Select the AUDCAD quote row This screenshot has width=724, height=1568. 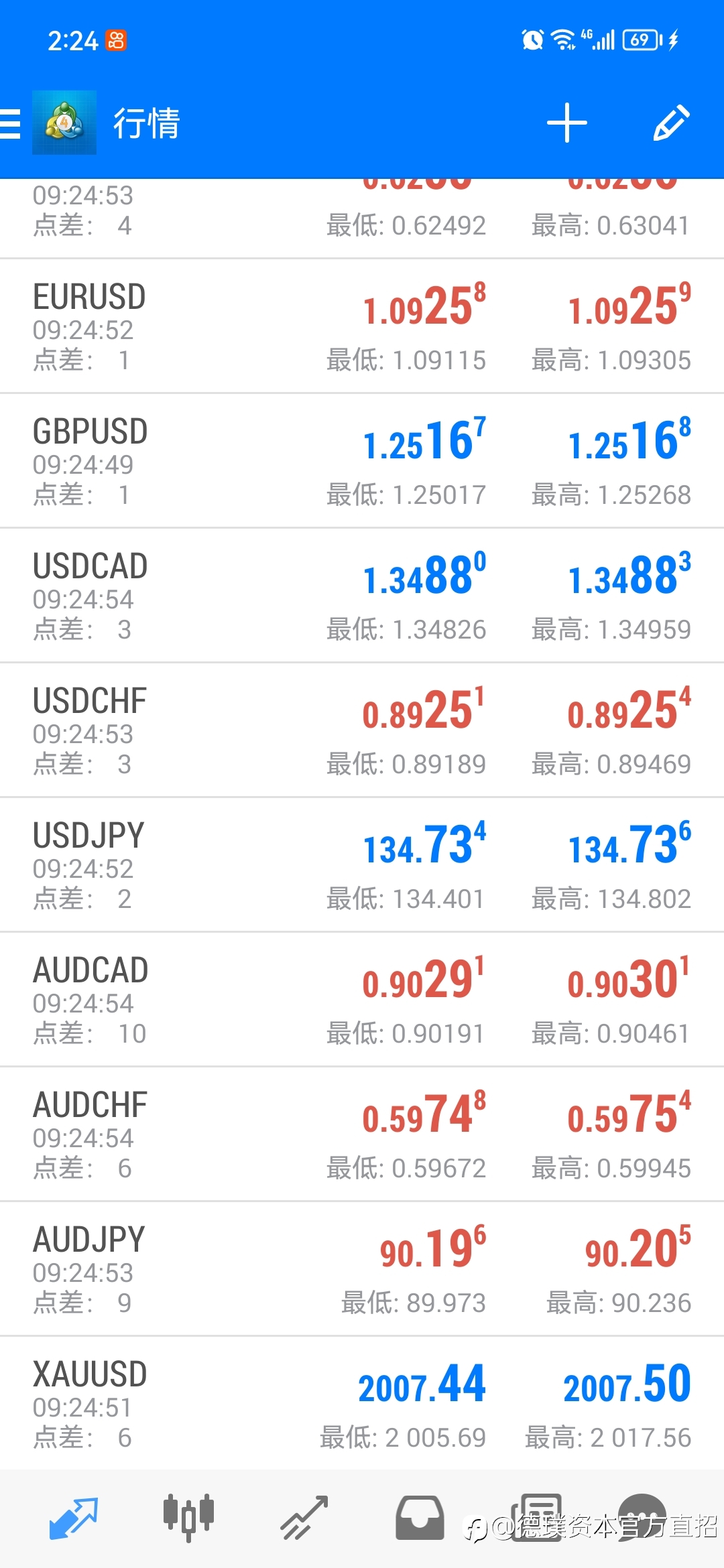click(x=362, y=1000)
